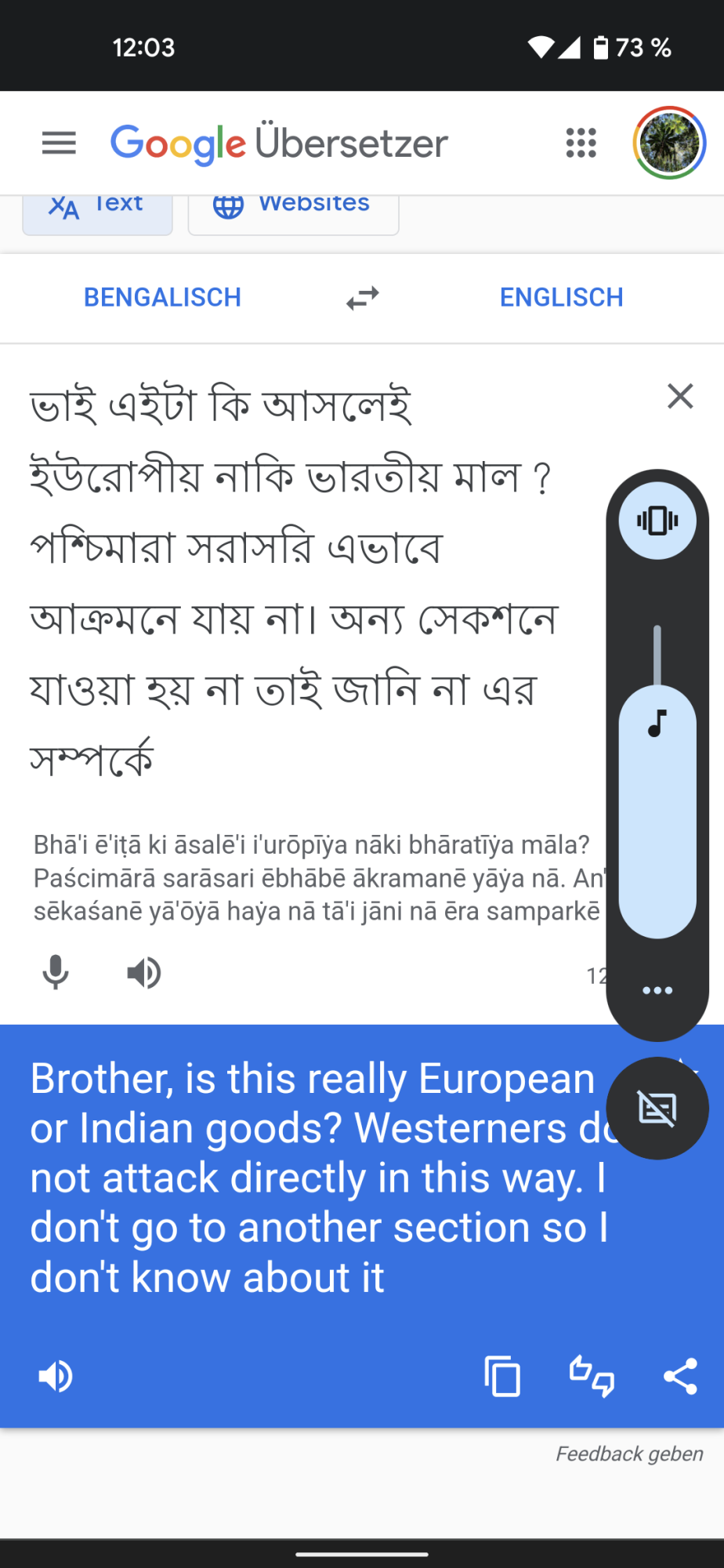Toggle live captions button below volume panel
Screen dimensions: 724x1568
point(657,1109)
